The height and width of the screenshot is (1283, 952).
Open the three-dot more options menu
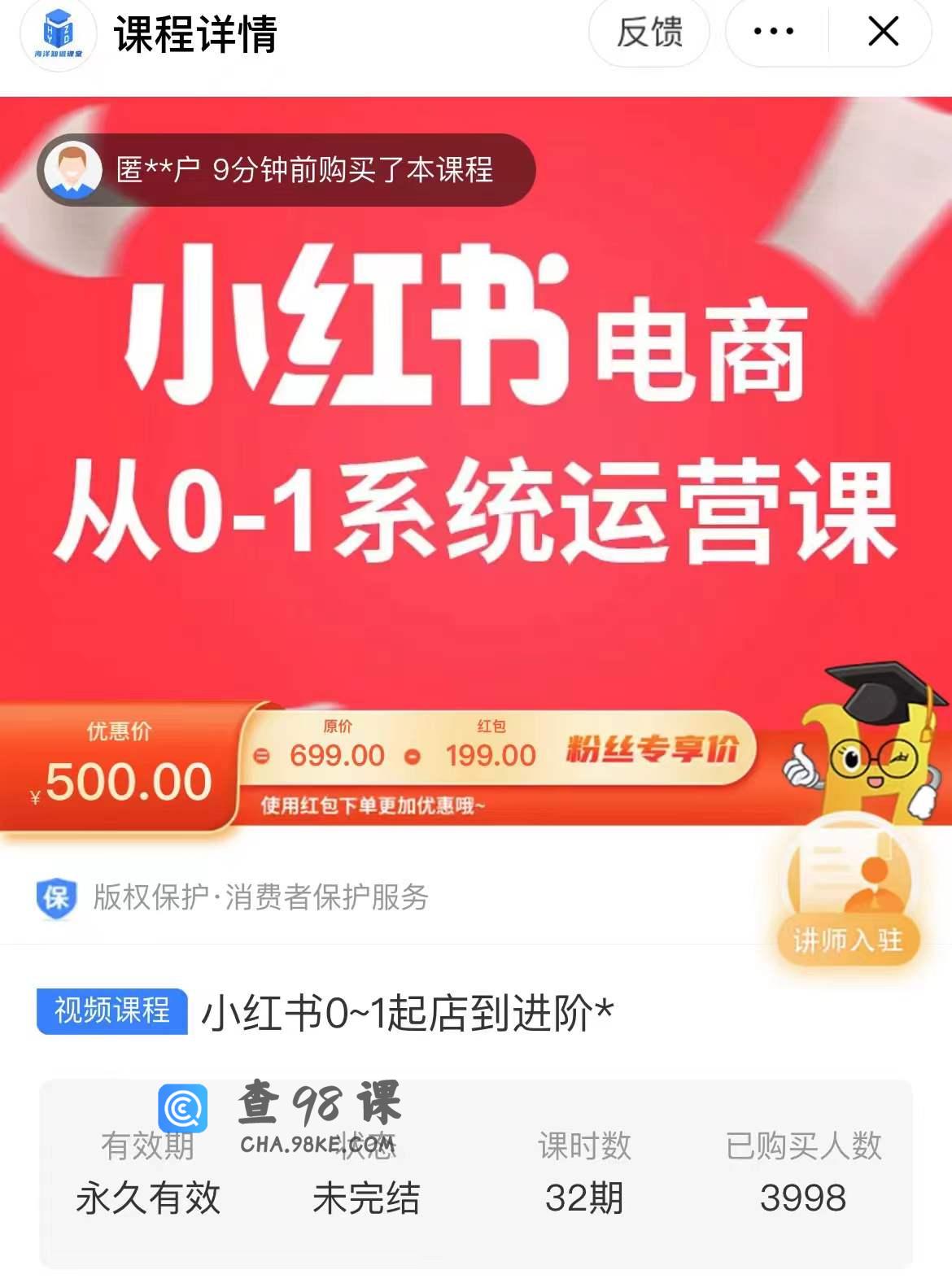coord(773,33)
